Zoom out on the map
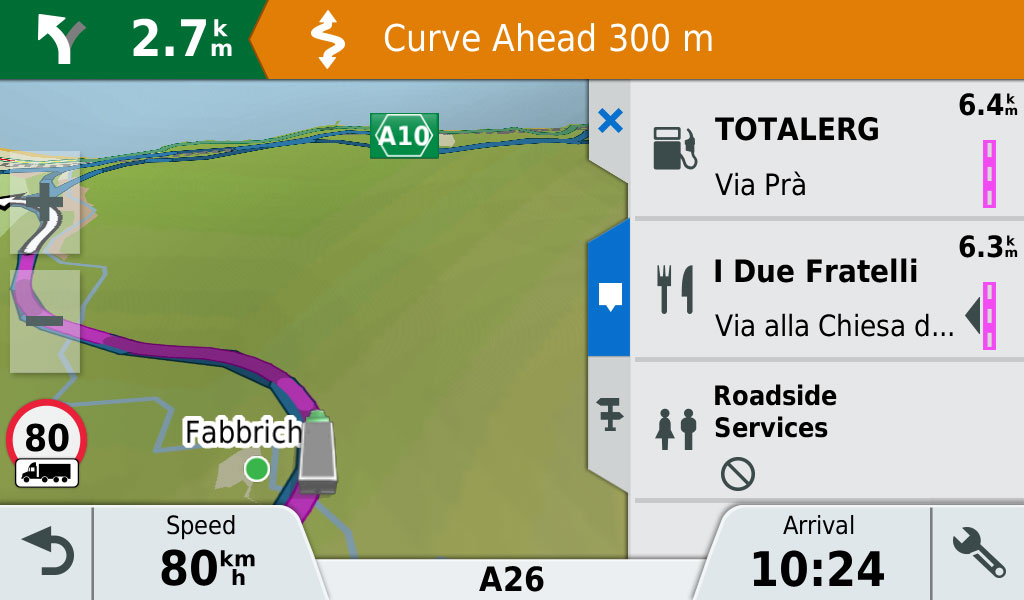Viewport: 1024px width, 600px height. [45, 322]
